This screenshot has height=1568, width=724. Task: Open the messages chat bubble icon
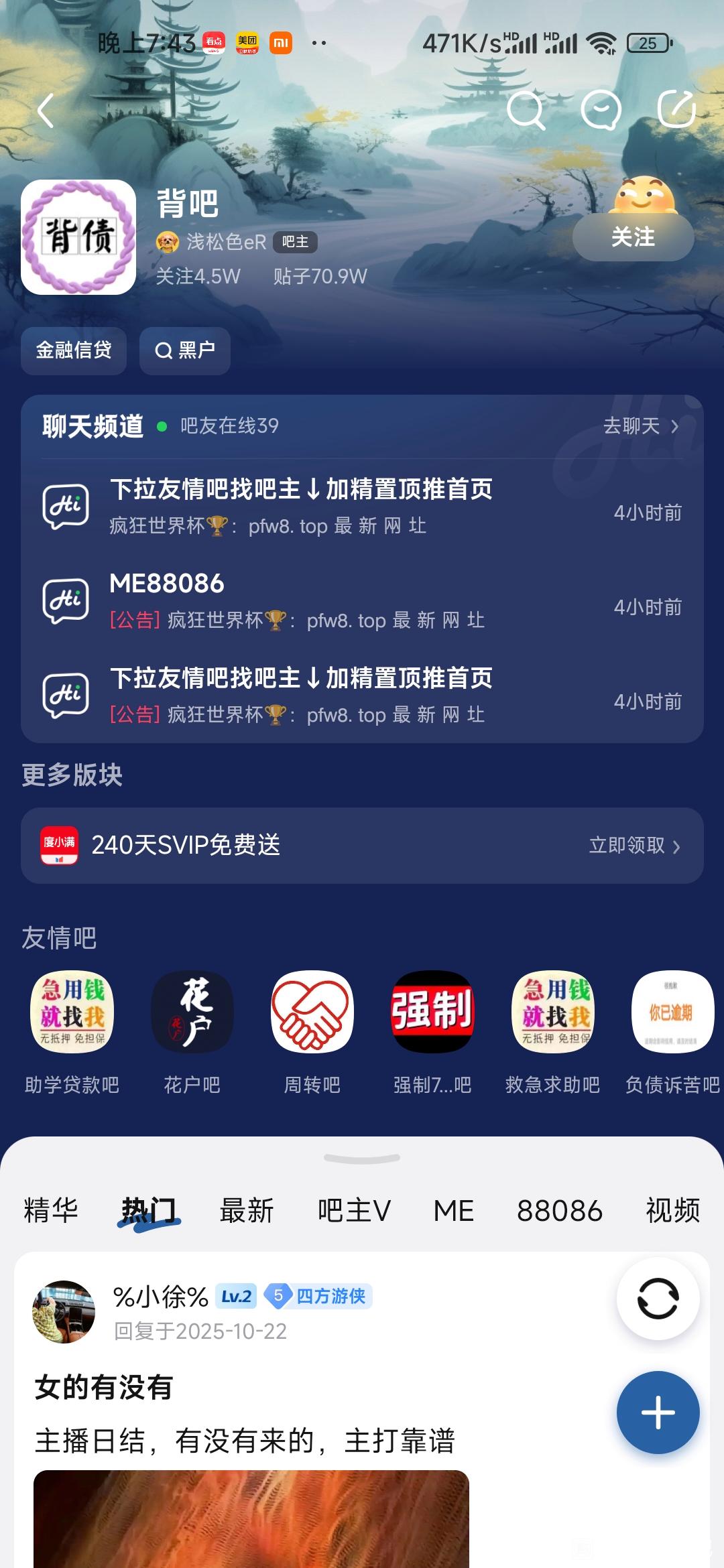coord(601,110)
